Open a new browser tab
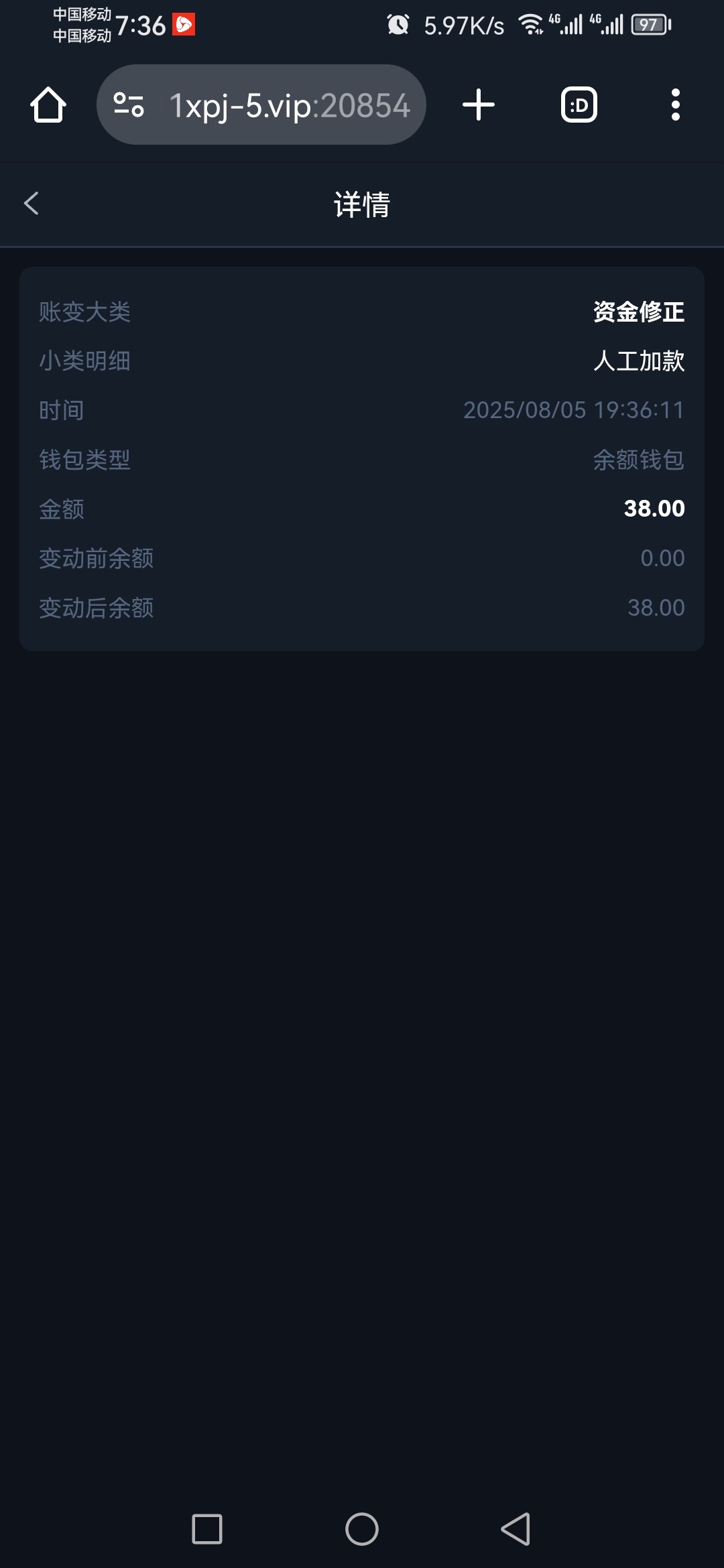The width and height of the screenshot is (724, 1568). point(479,105)
